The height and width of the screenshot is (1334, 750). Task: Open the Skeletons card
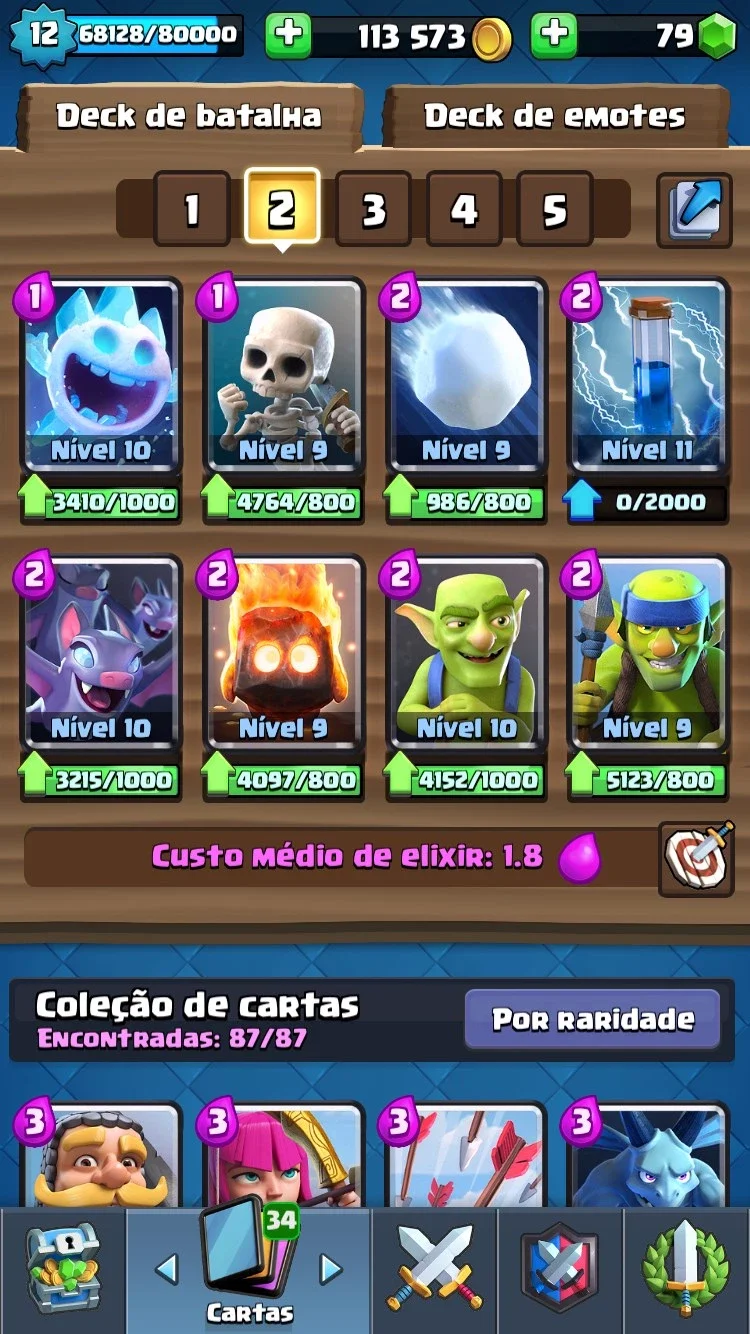(x=284, y=377)
